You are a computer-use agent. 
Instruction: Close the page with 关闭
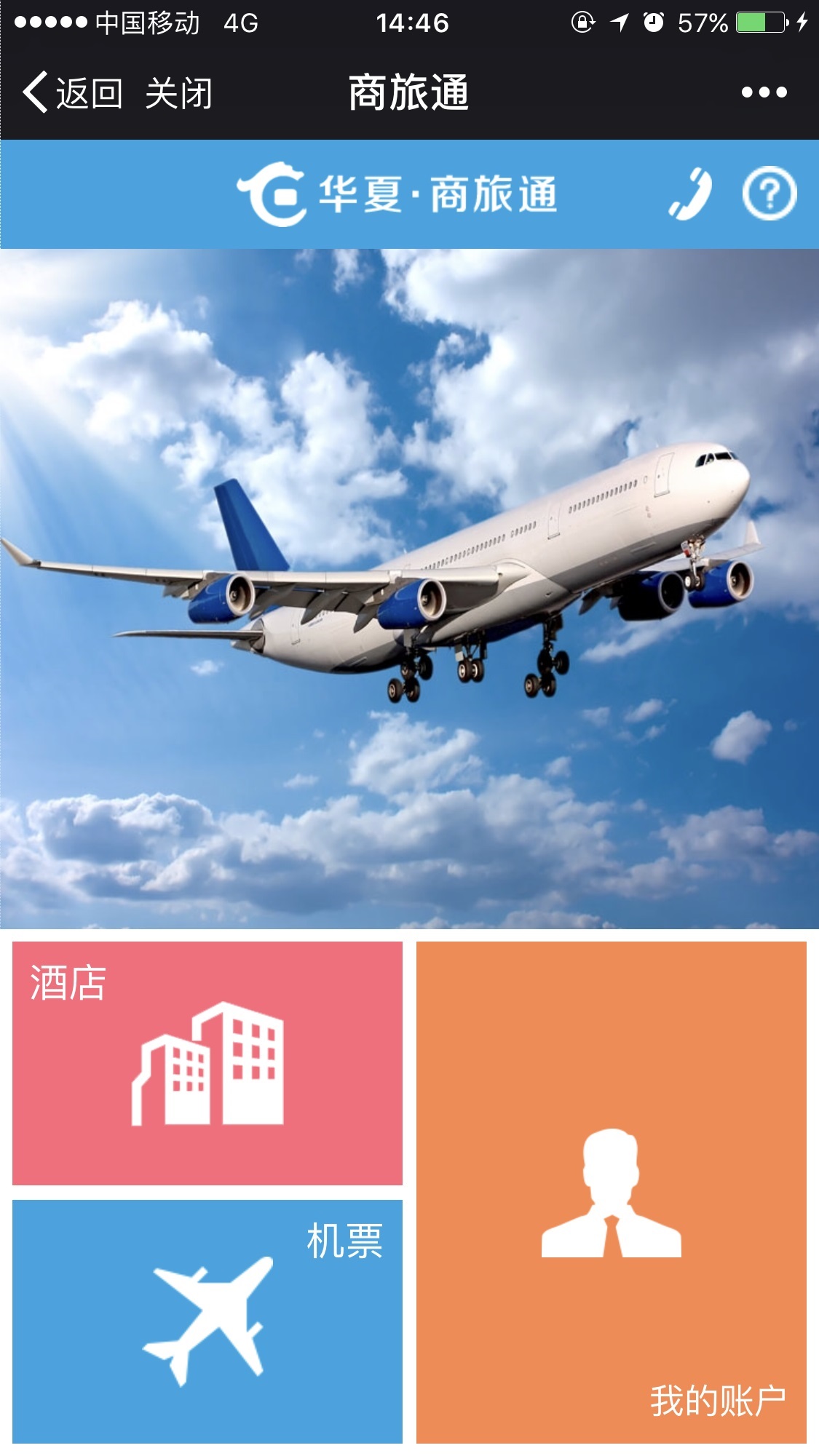(178, 93)
